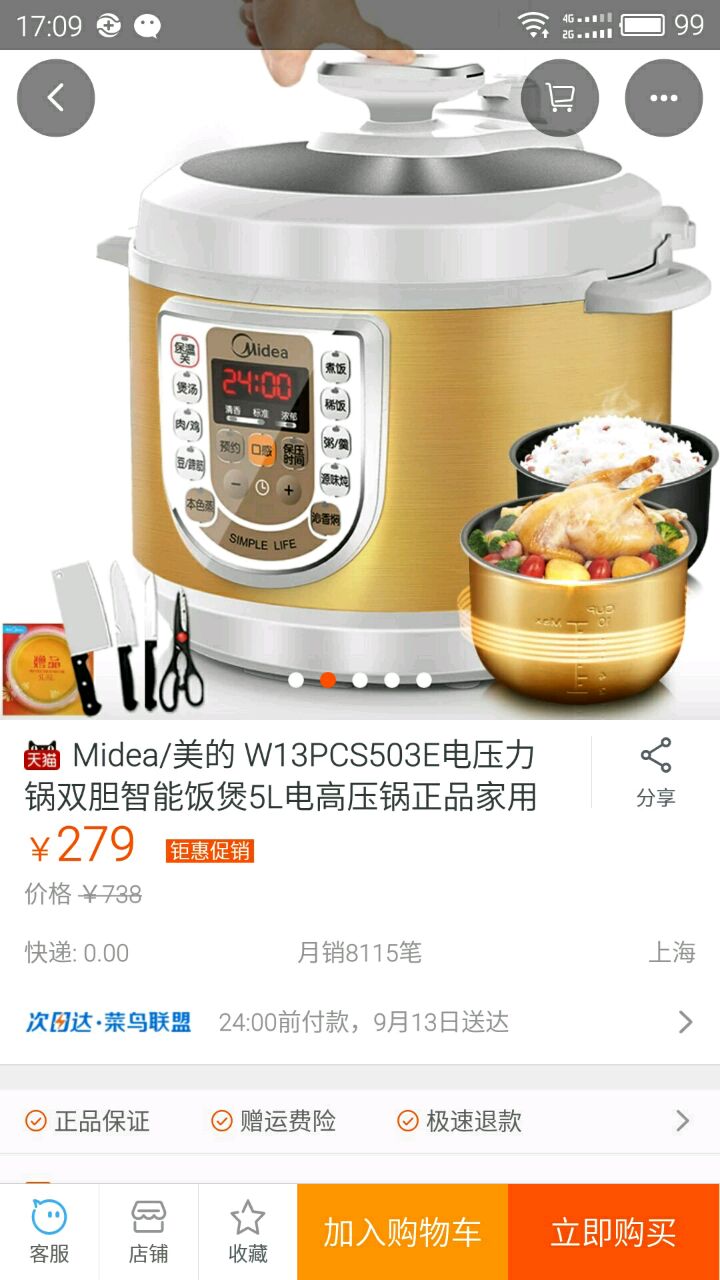Open the overflow menu

pyautogui.click(x=664, y=98)
